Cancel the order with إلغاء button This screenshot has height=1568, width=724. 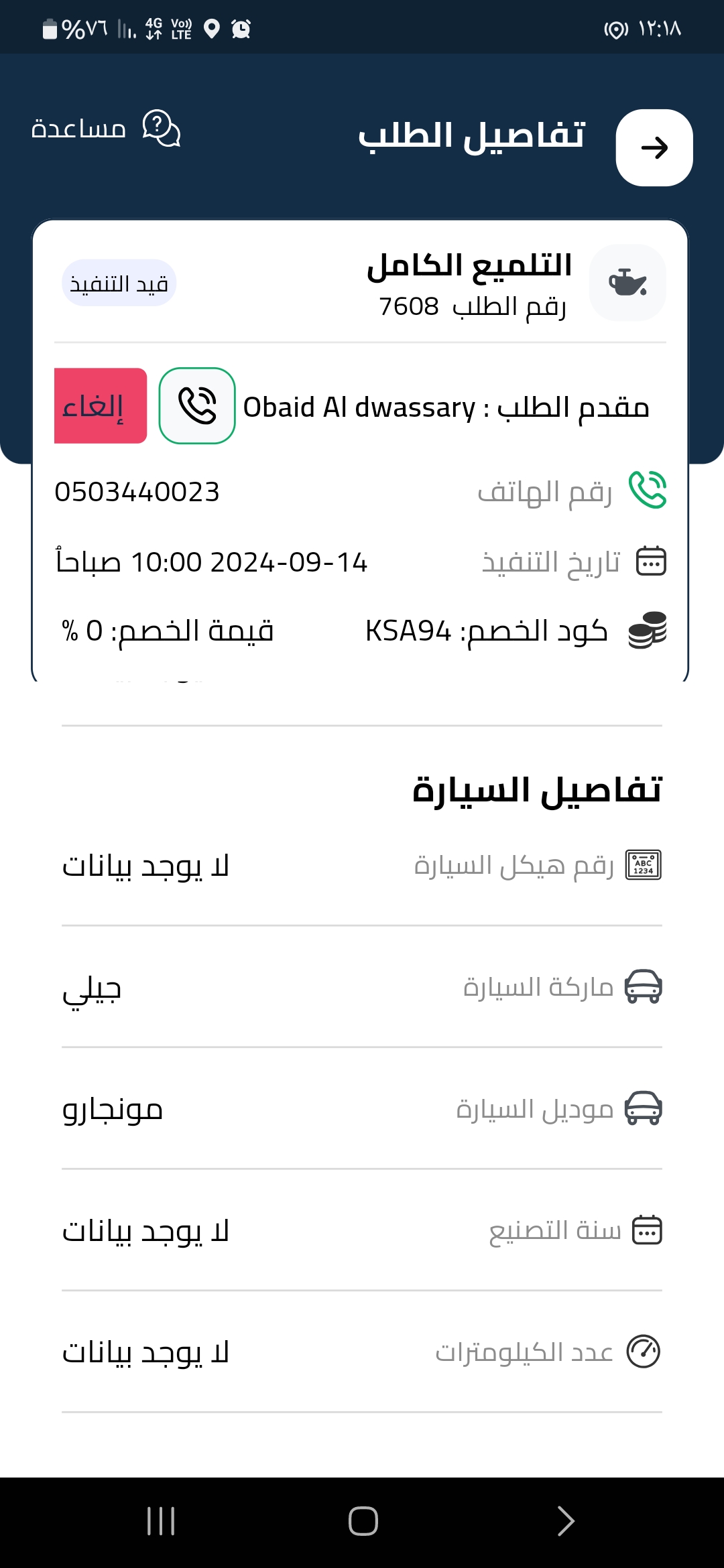point(101,405)
